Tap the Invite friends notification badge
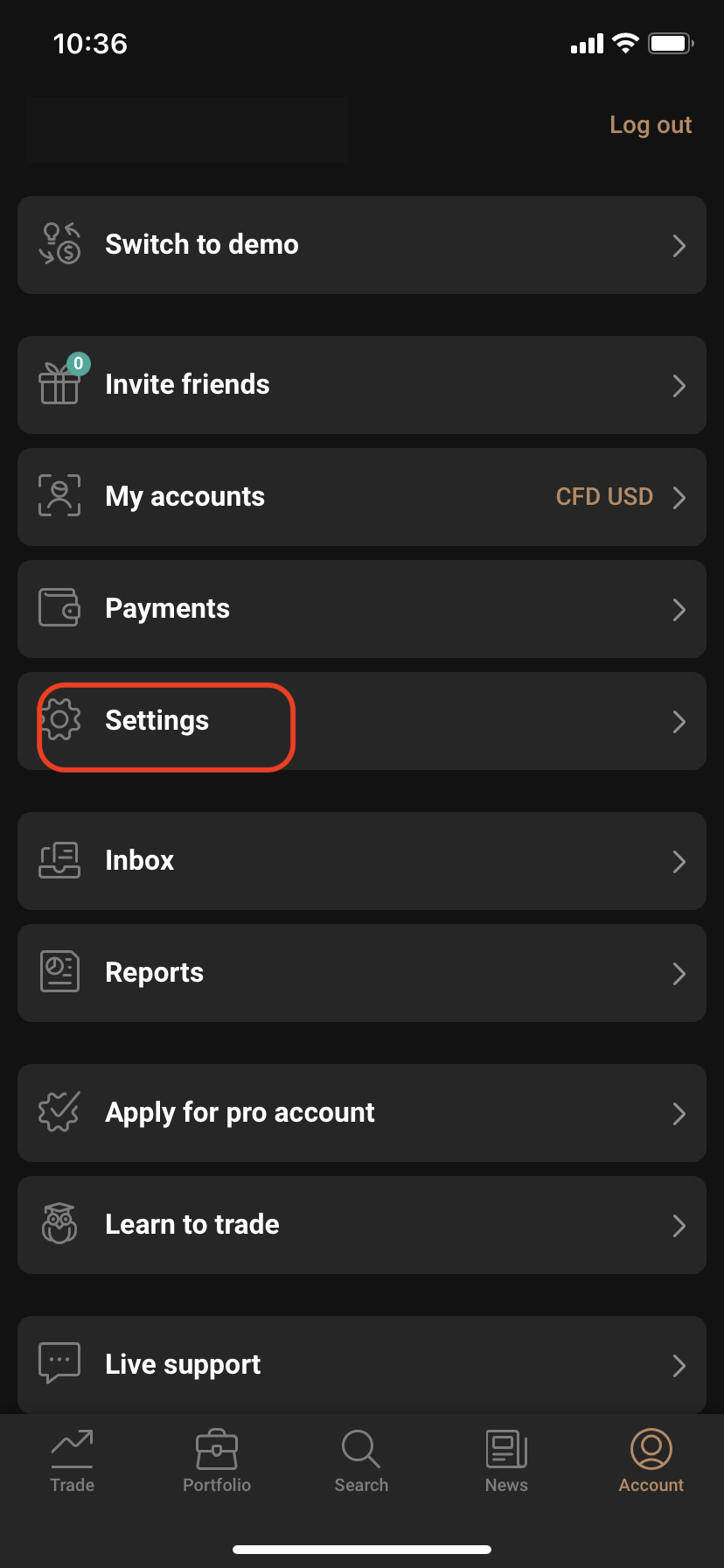The width and height of the screenshot is (724, 1568). tap(77, 361)
